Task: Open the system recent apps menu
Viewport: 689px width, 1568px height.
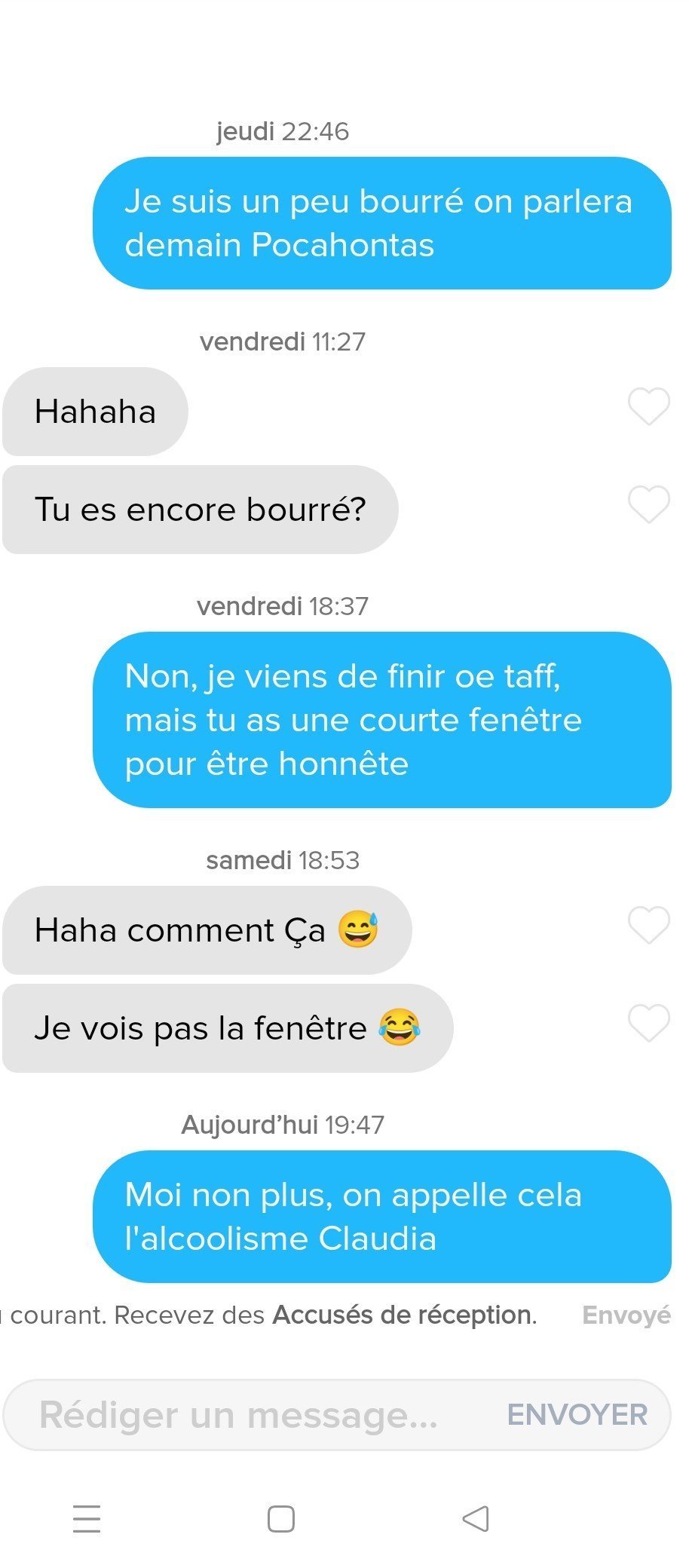Action: (x=87, y=1518)
